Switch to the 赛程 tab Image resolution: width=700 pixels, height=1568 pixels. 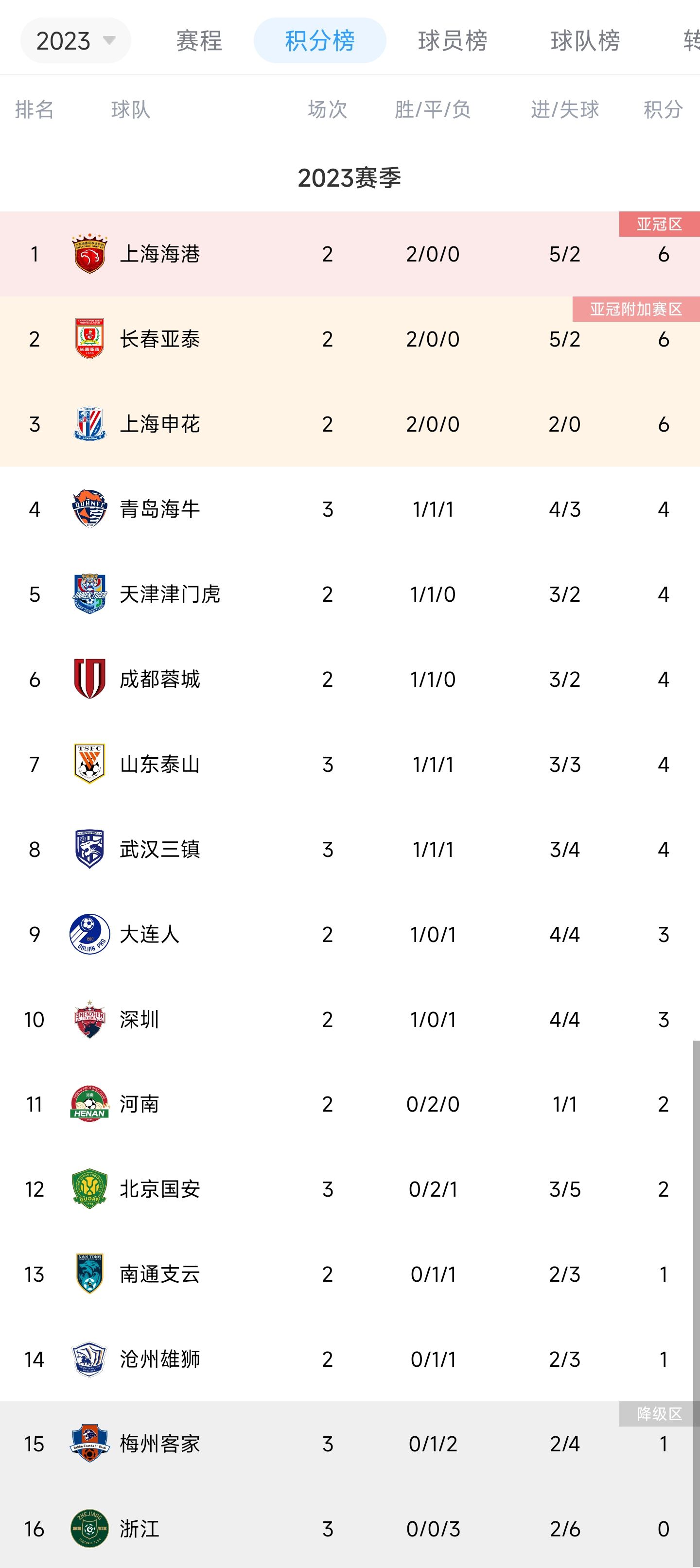(x=199, y=41)
